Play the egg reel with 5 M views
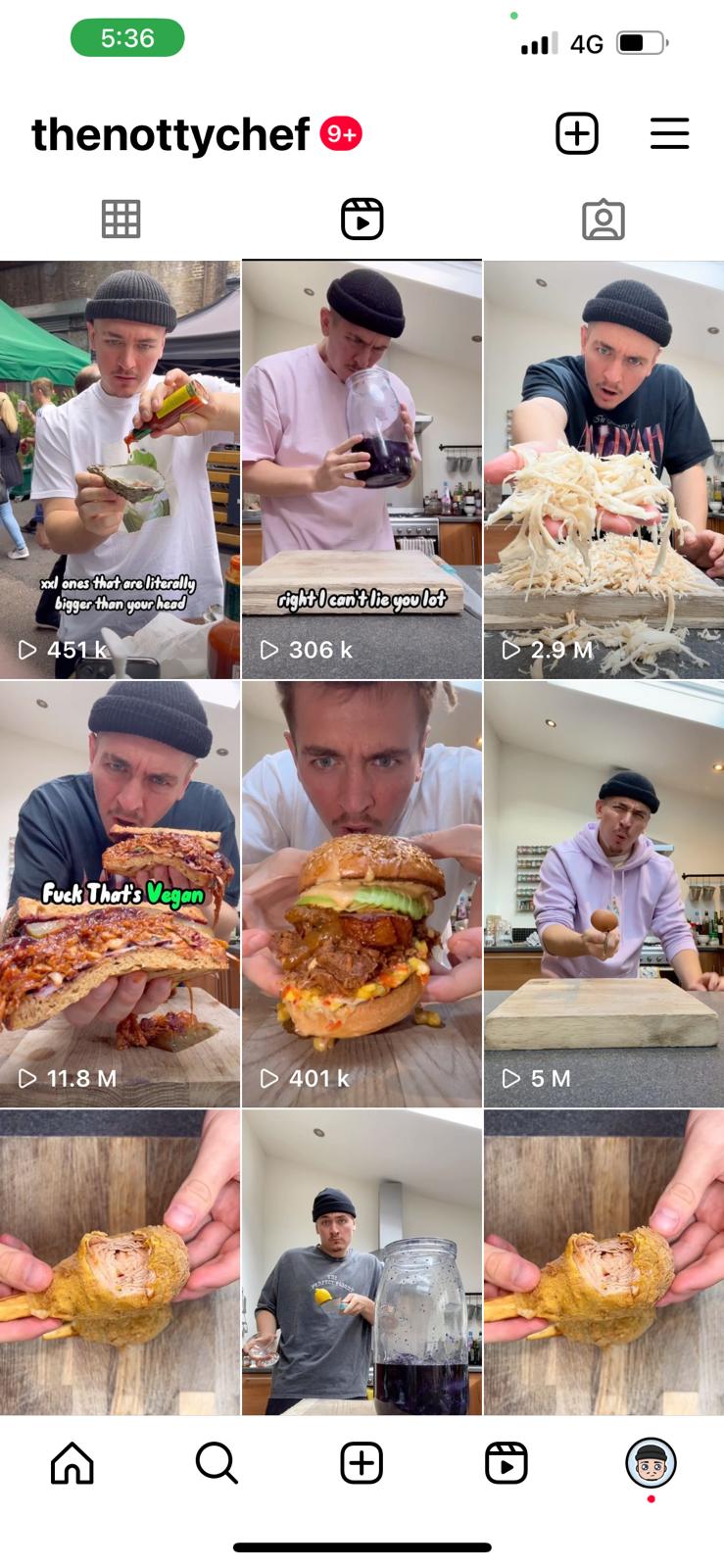Image resolution: width=724 pixels, height=1568 pixels. [x=603, y=895]
